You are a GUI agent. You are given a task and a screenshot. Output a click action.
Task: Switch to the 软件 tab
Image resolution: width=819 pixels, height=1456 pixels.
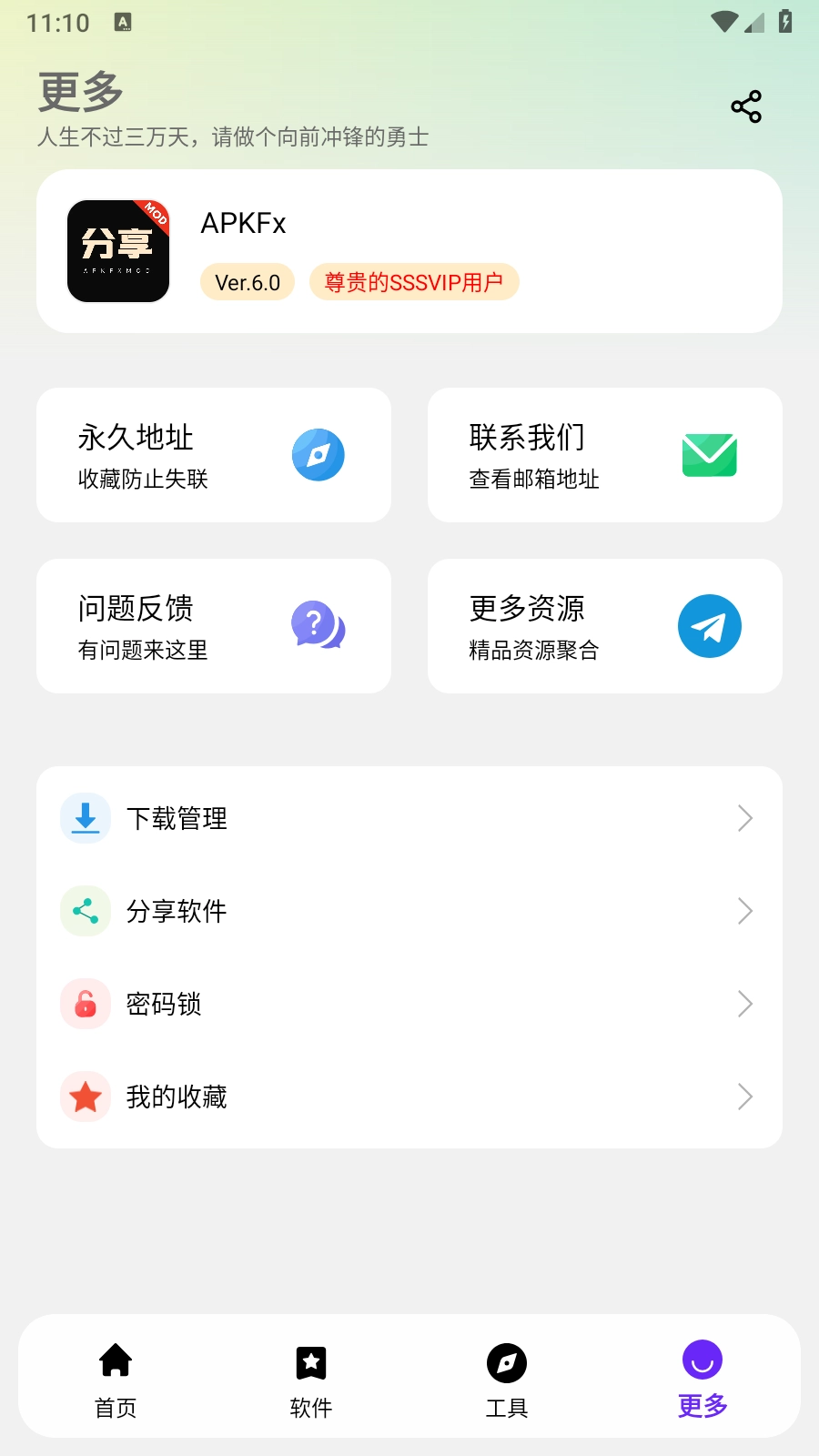coord(310,1377)
